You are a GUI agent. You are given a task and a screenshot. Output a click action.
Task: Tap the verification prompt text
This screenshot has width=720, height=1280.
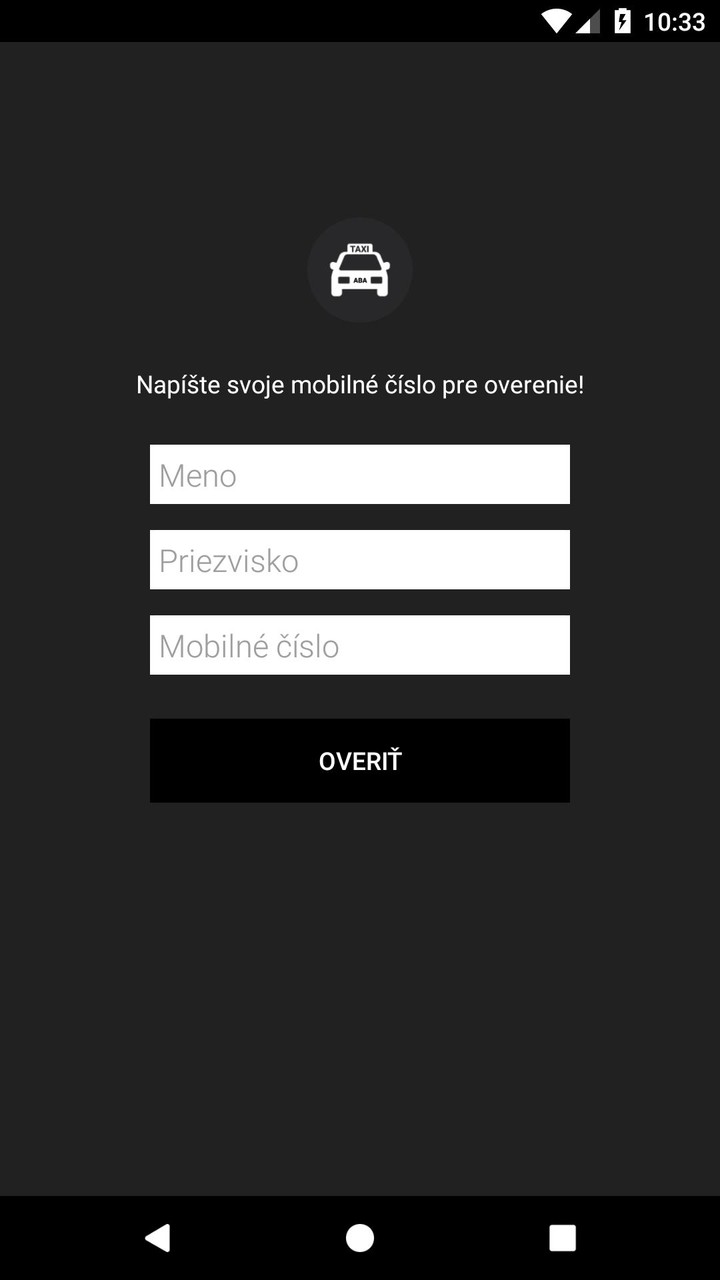(x=360, y=384)
